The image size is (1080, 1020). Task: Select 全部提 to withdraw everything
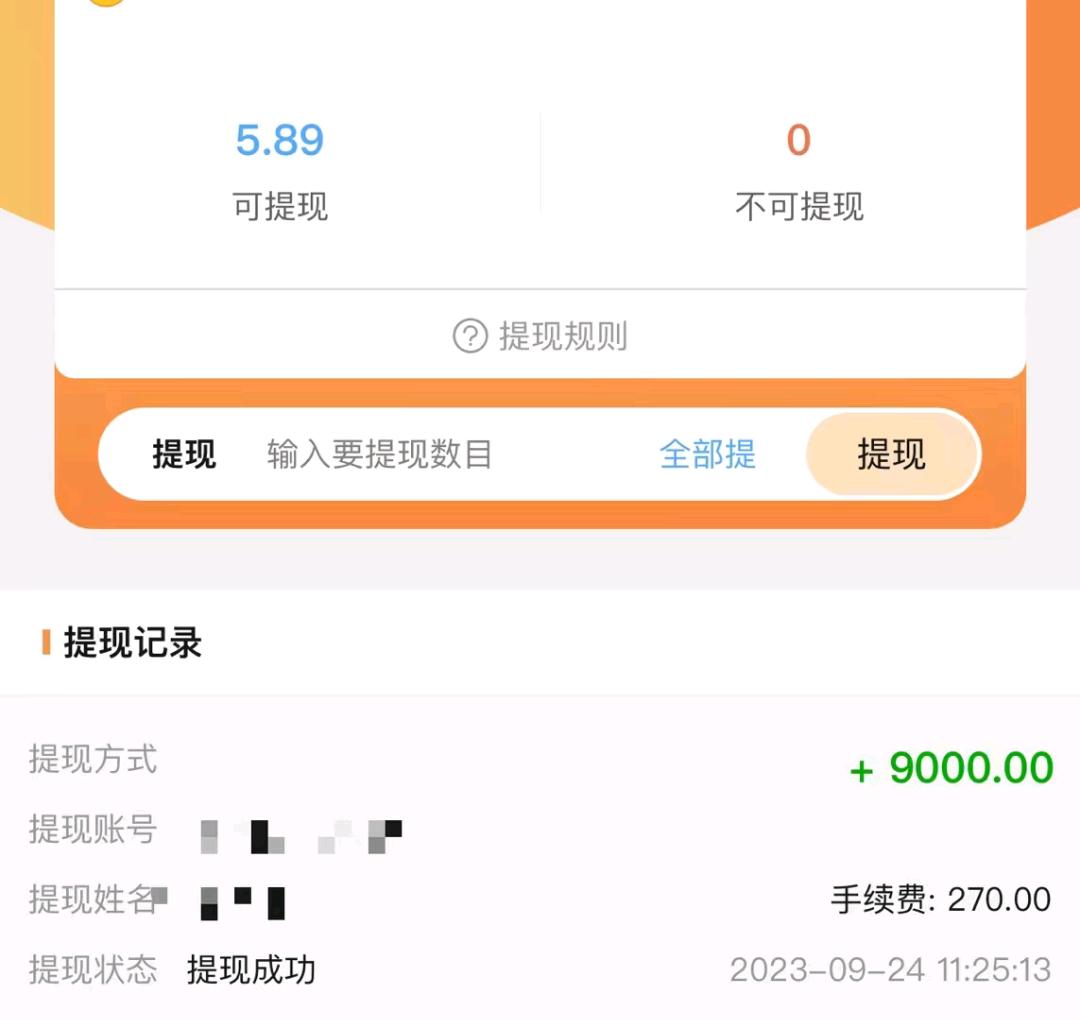(x=707, y=455)
